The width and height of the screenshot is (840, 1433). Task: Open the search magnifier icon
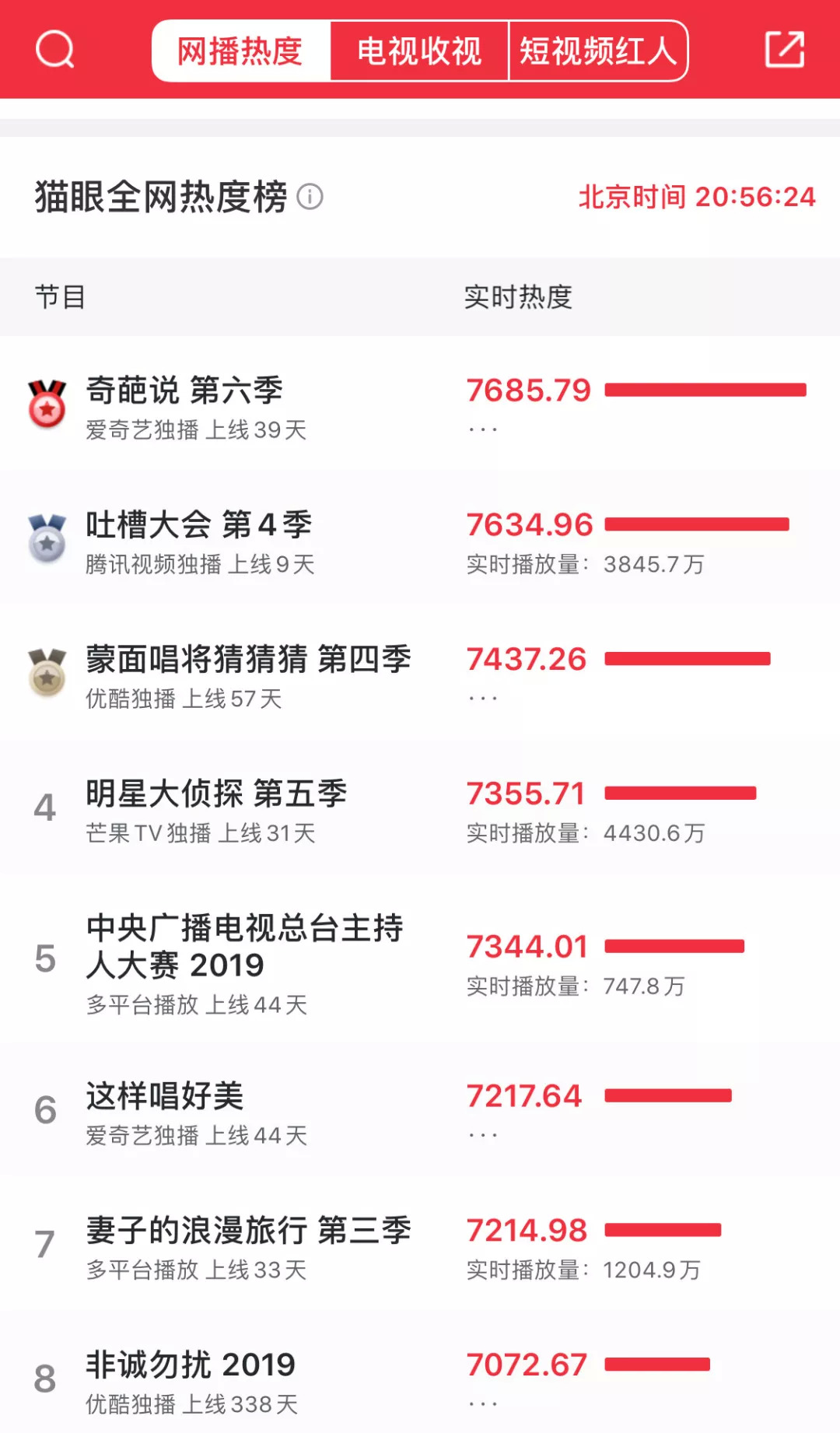point(55,50)
